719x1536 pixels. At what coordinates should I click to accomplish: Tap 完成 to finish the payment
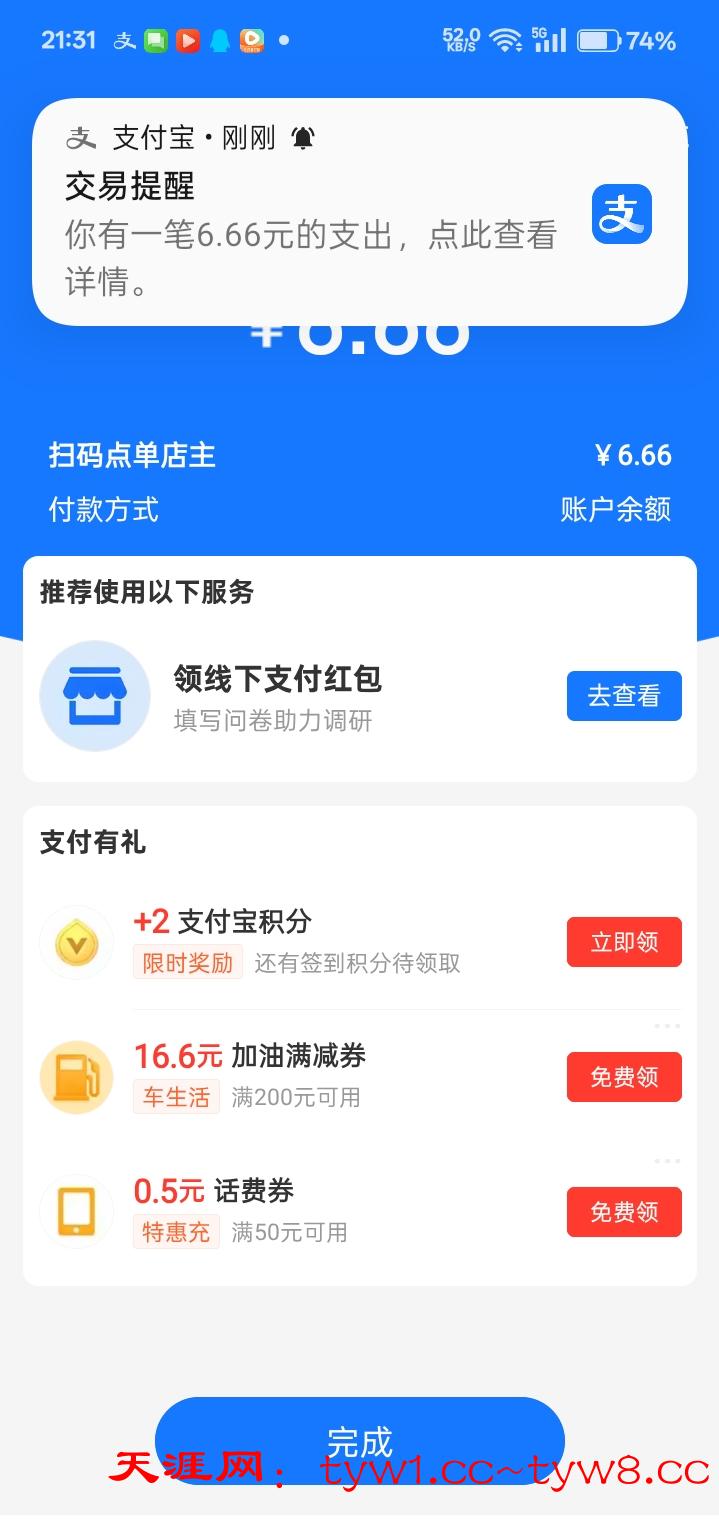[x=359, y=1440]
